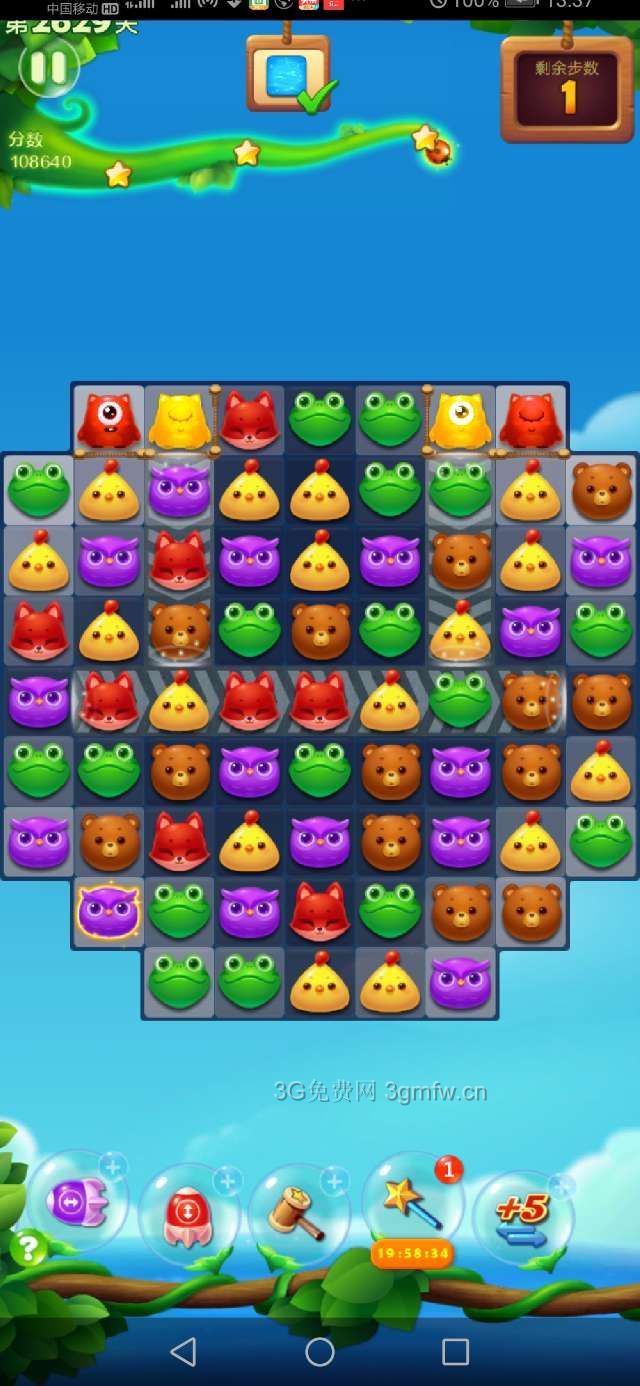
Task: Go to the home screen
Action: tap(320, 1352)
